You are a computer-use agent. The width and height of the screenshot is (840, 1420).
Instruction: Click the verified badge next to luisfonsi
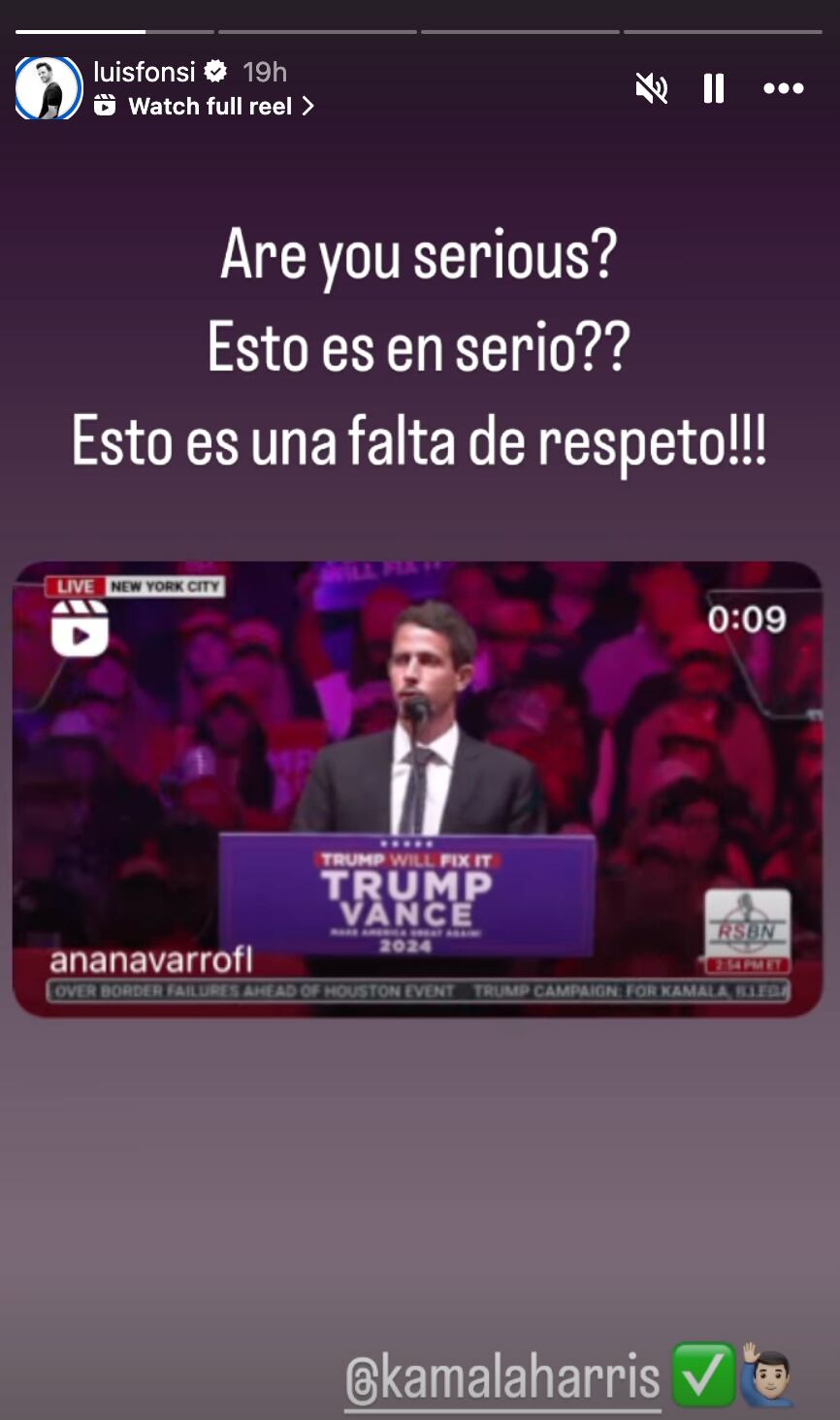click(215, 70)
